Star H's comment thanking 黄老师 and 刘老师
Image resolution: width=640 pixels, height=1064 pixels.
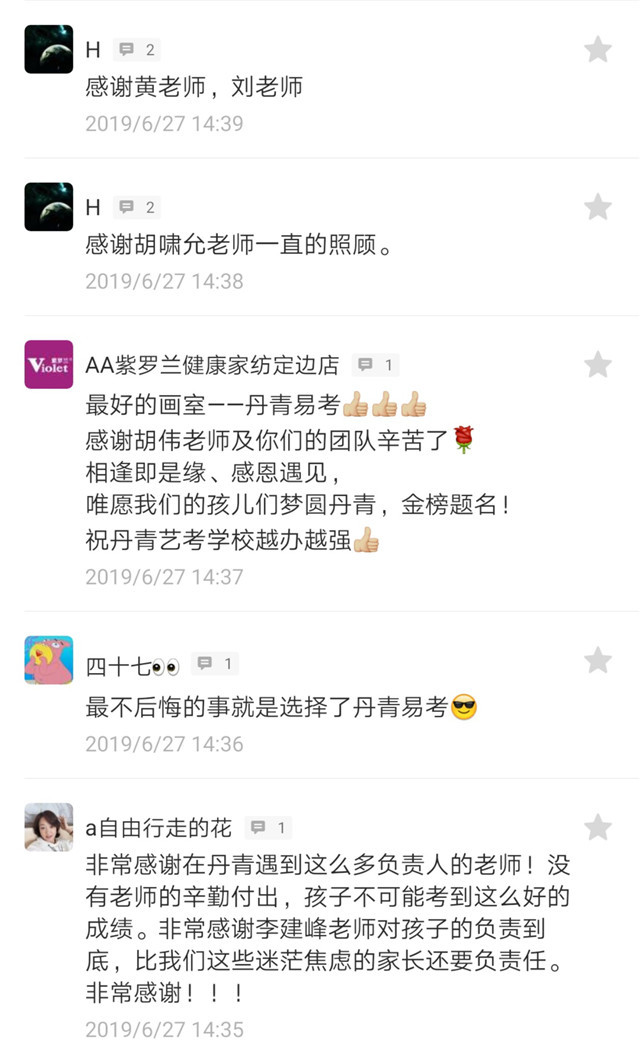tap(597, 49)
